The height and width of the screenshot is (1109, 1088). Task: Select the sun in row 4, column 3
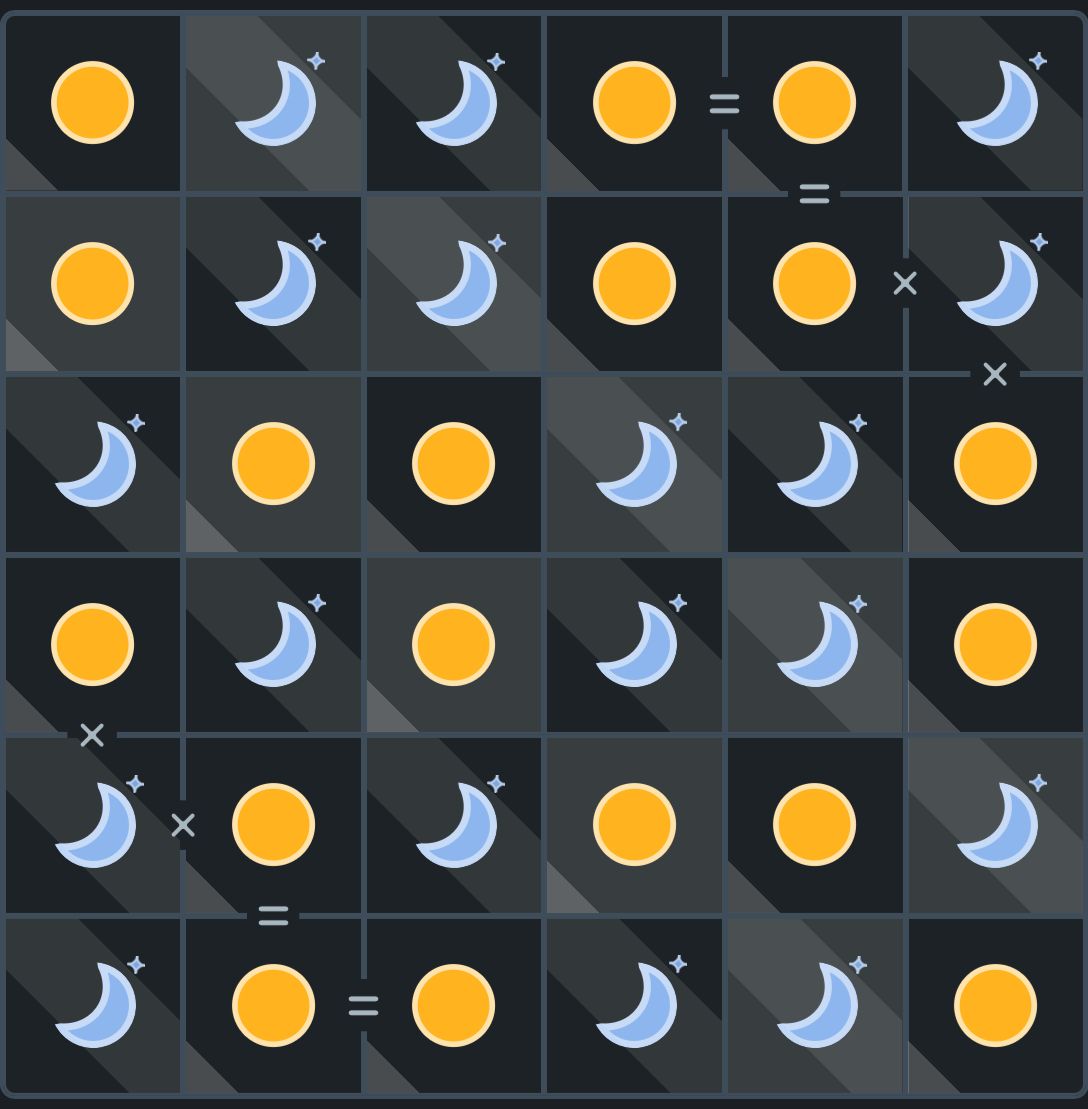point(454,645)
